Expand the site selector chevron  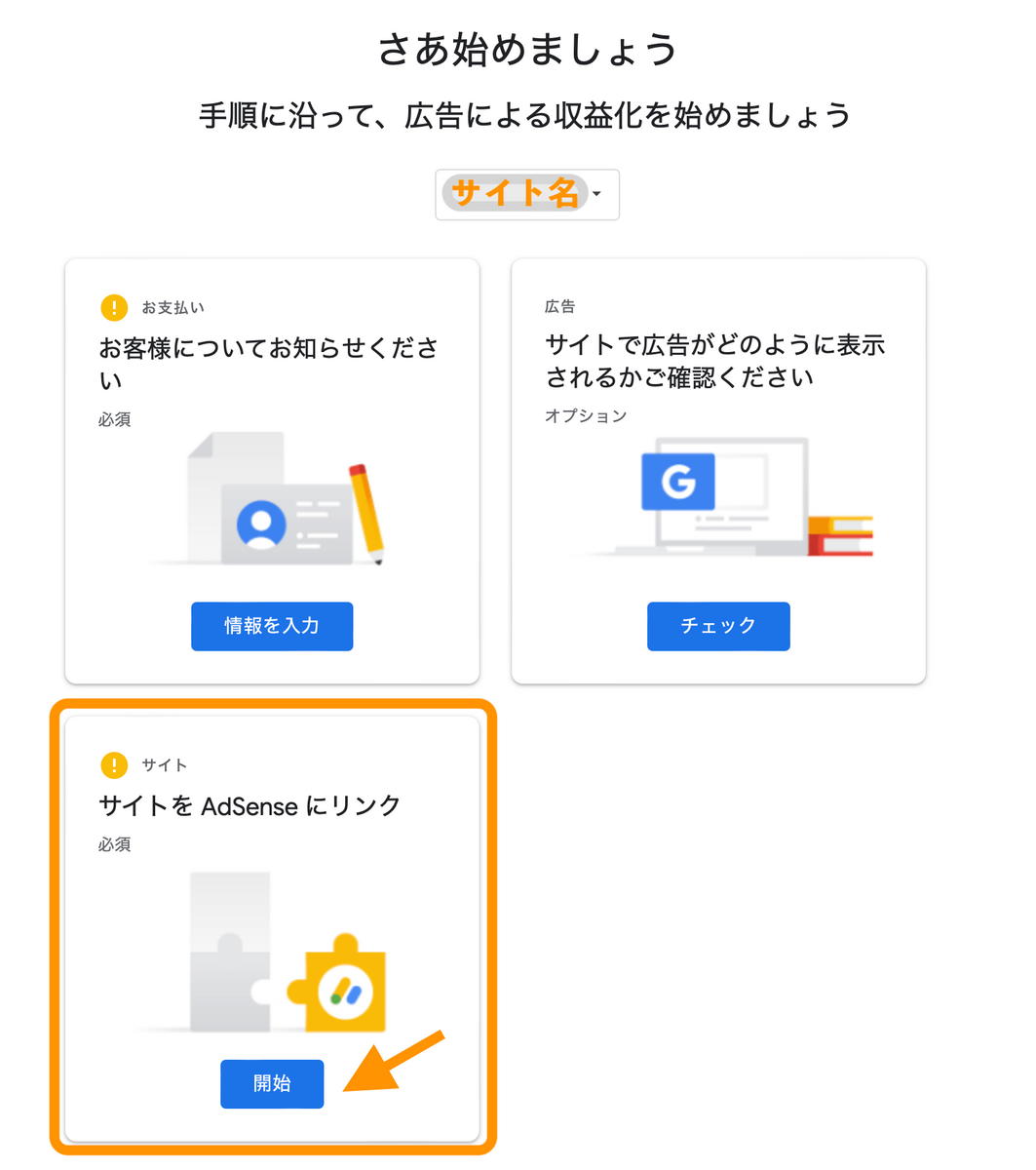point(596,194)
